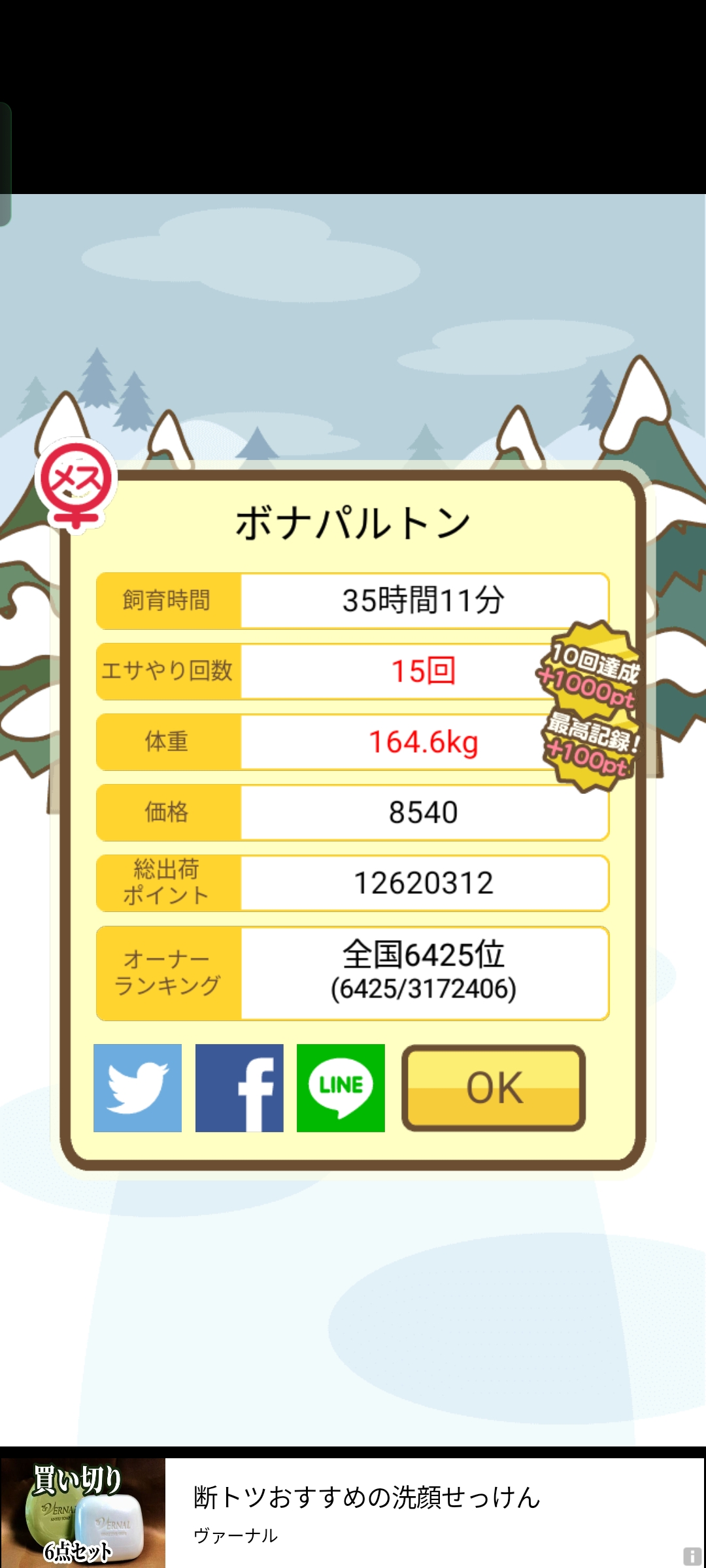Confirm the result with OK
This screenshot has height=1568, width=706.
[x=494, y=1088]
